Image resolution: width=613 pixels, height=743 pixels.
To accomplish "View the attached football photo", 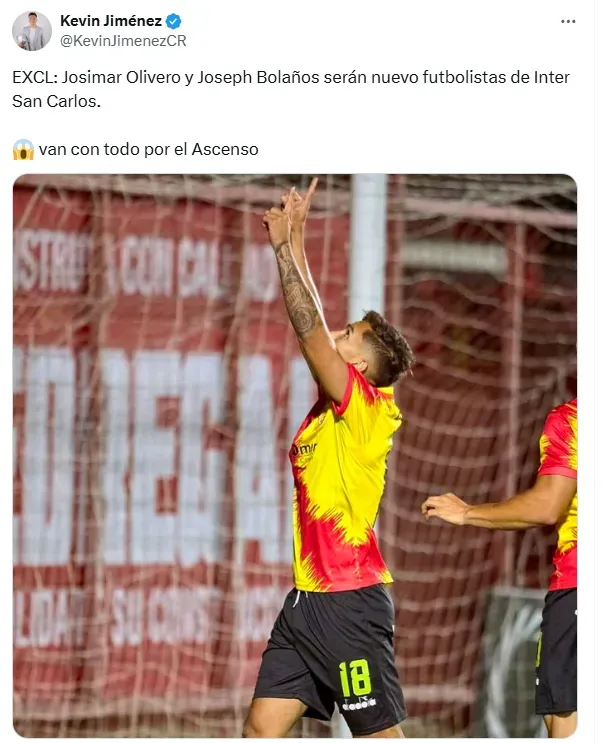I will pyautogui.click(x=295, y=455).
